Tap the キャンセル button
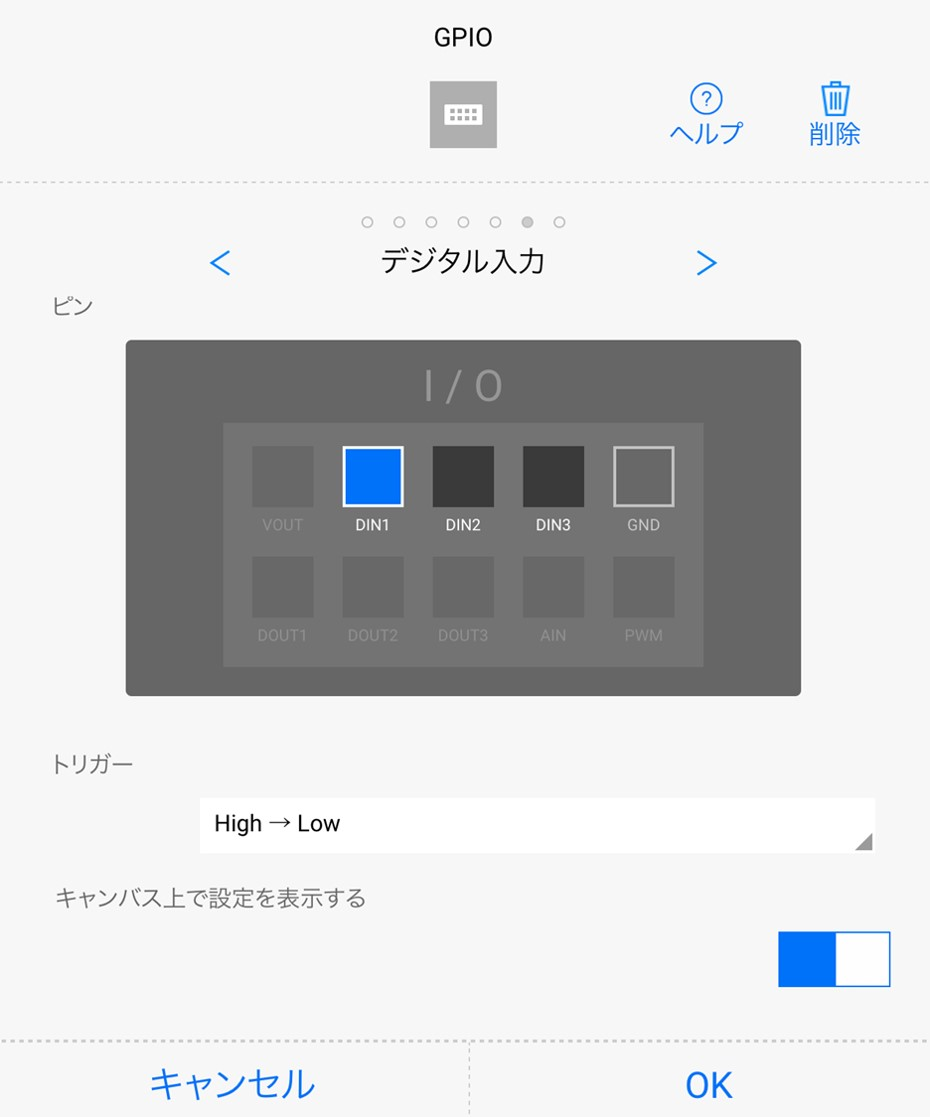The height and width of the screenshot is (1117, 930). click(232, 1084)
